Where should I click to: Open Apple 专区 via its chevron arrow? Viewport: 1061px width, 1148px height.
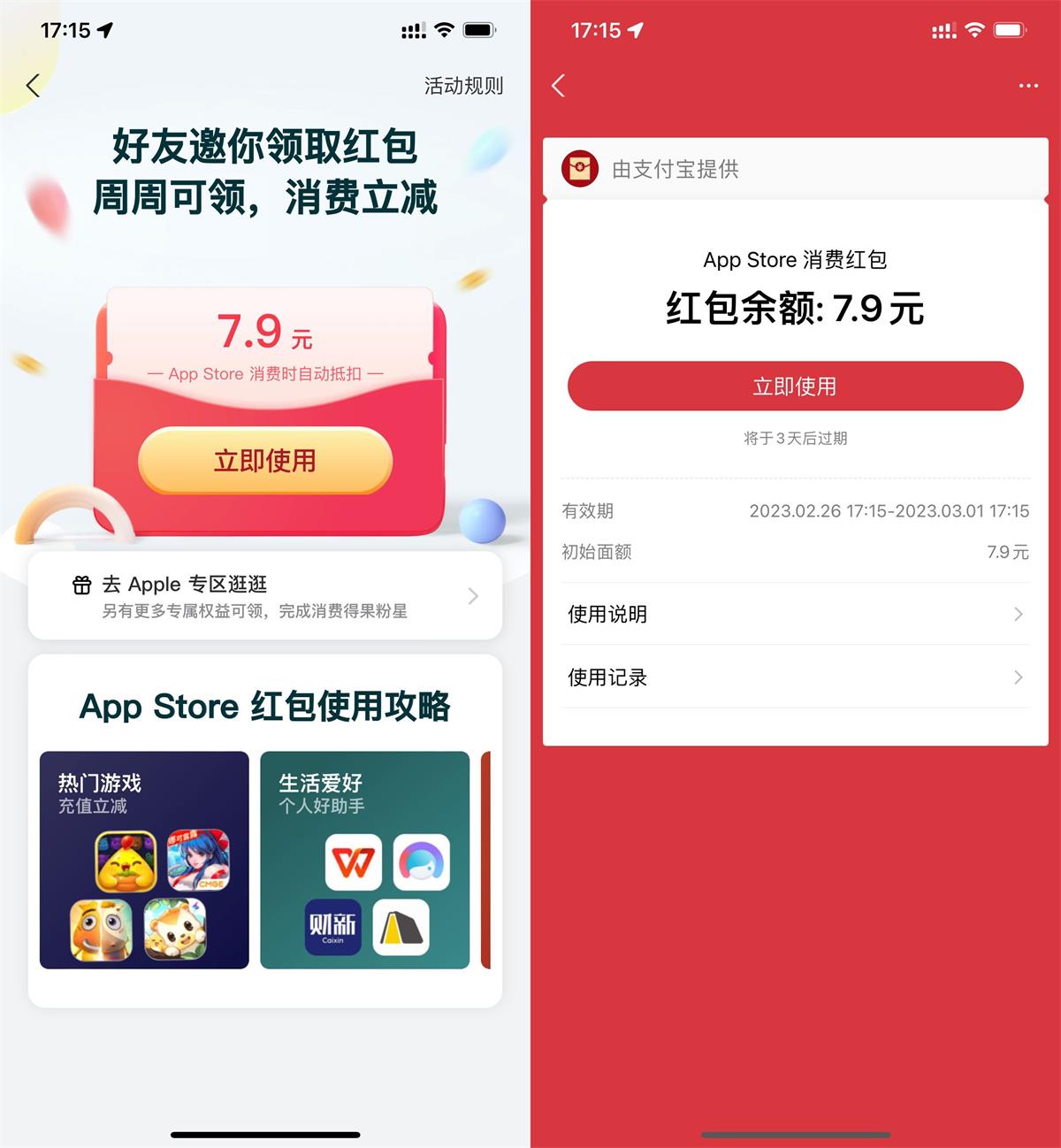[473, 596]
